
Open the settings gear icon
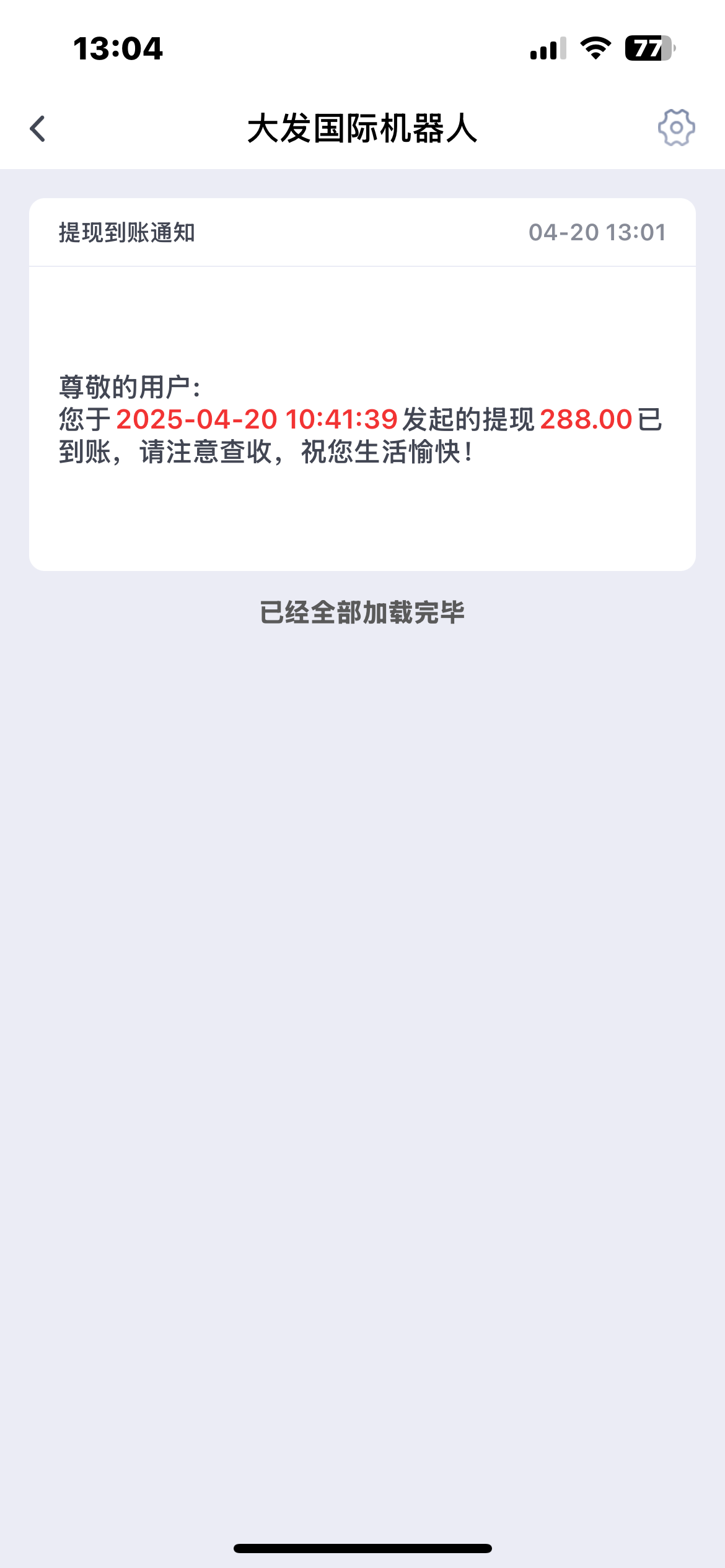(676, 128)
